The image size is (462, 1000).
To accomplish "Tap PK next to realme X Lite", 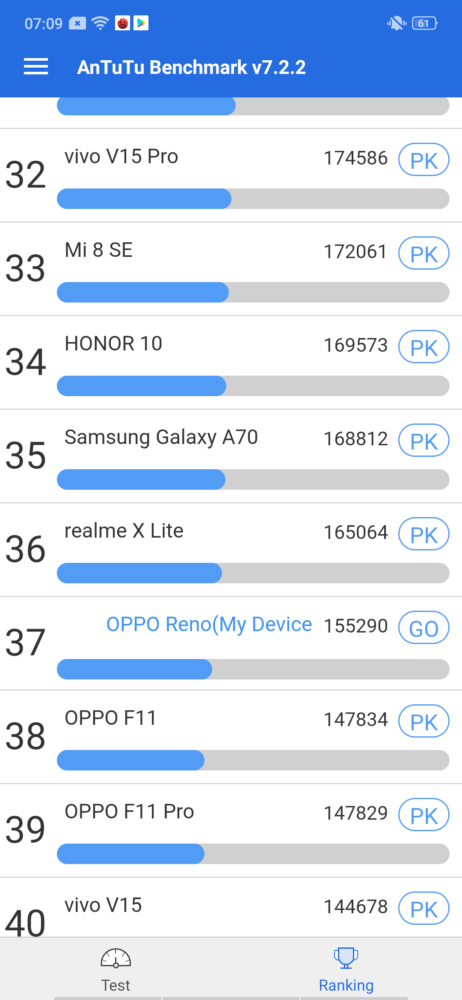I will pyautogui.click(x=424, y=535).
